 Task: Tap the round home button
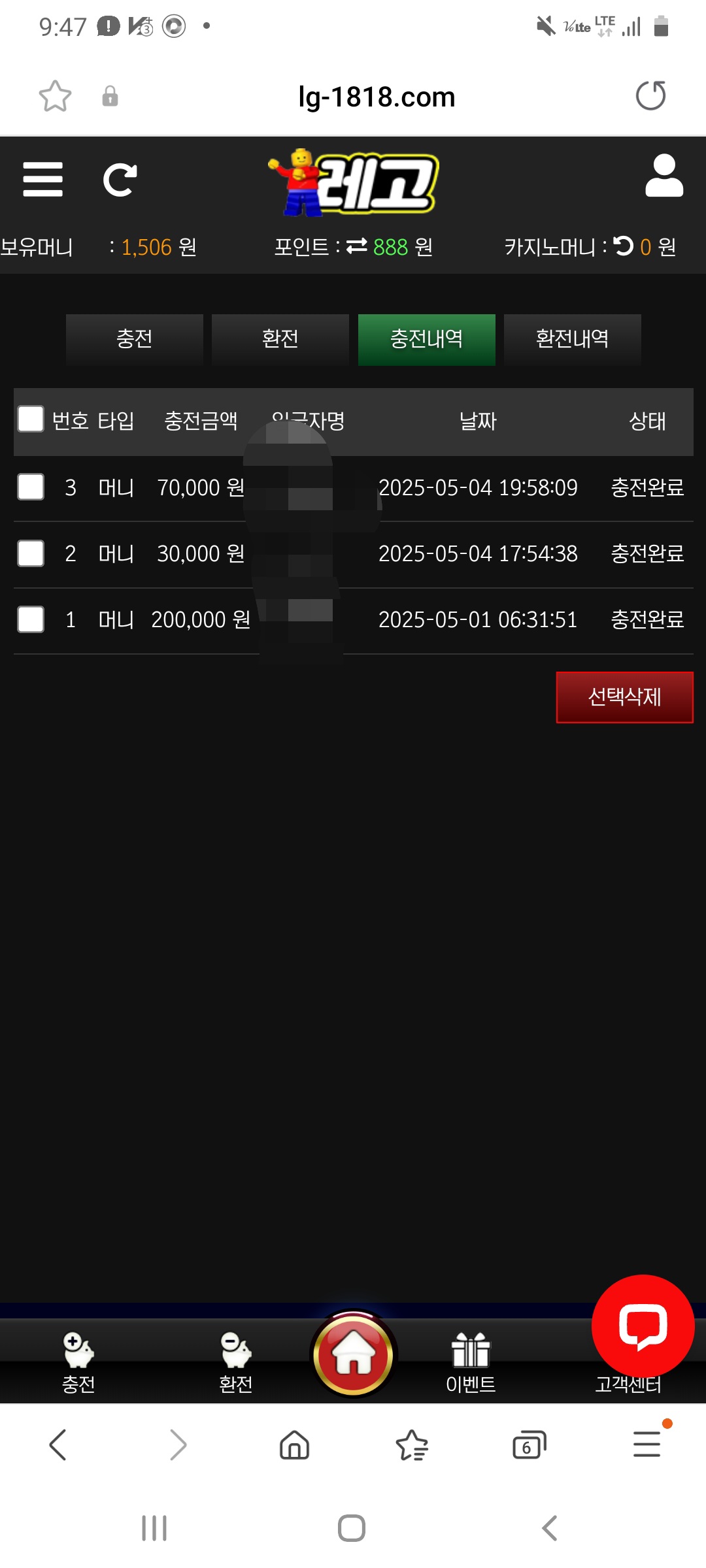[354, 1354]
